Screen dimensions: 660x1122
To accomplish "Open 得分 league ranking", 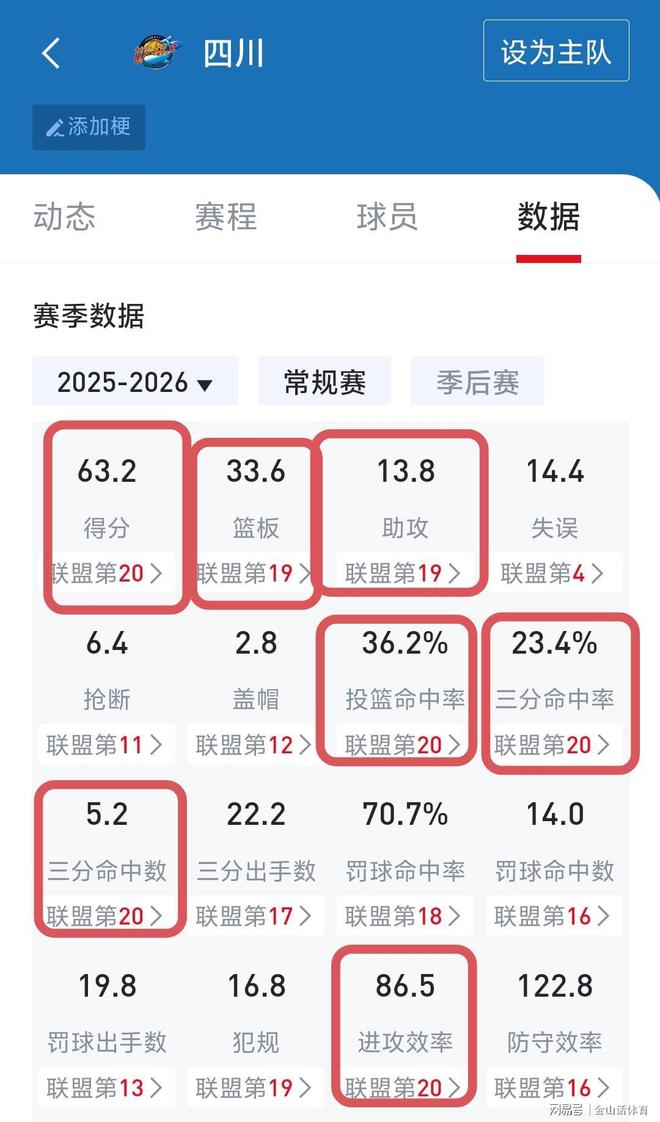I will tap(107, 573).
